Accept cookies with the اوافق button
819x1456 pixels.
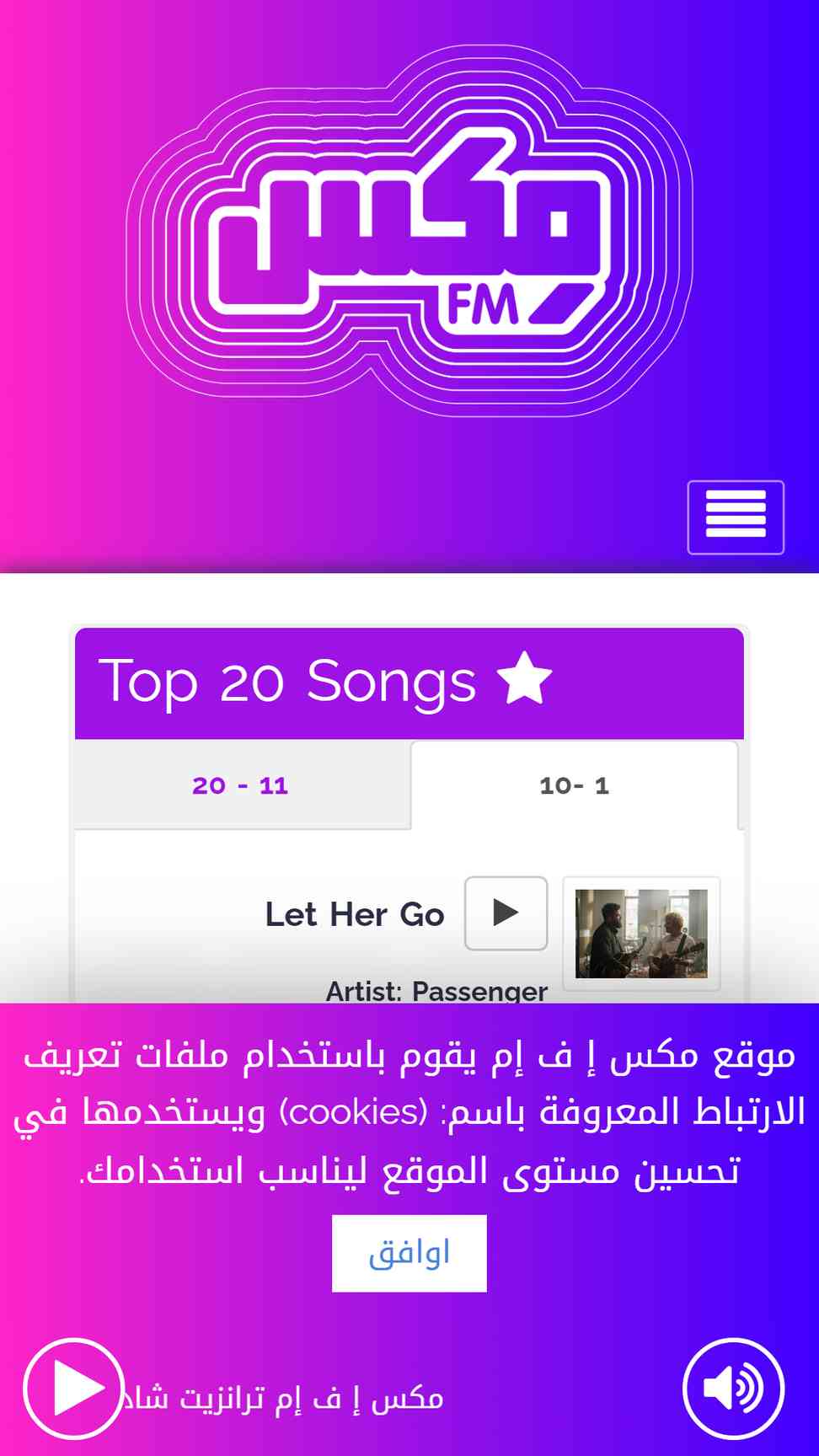409,1253
